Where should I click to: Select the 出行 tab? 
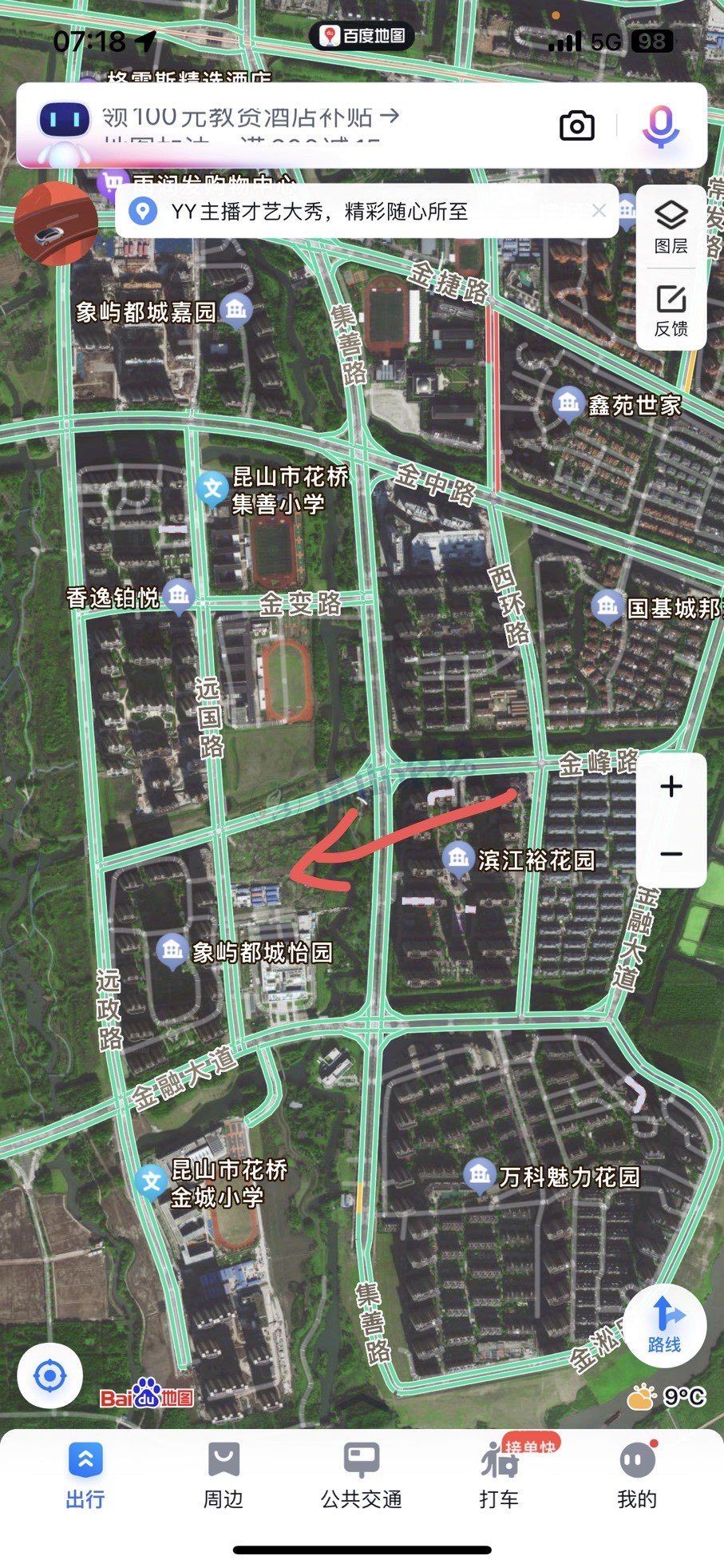point(85,1475)
